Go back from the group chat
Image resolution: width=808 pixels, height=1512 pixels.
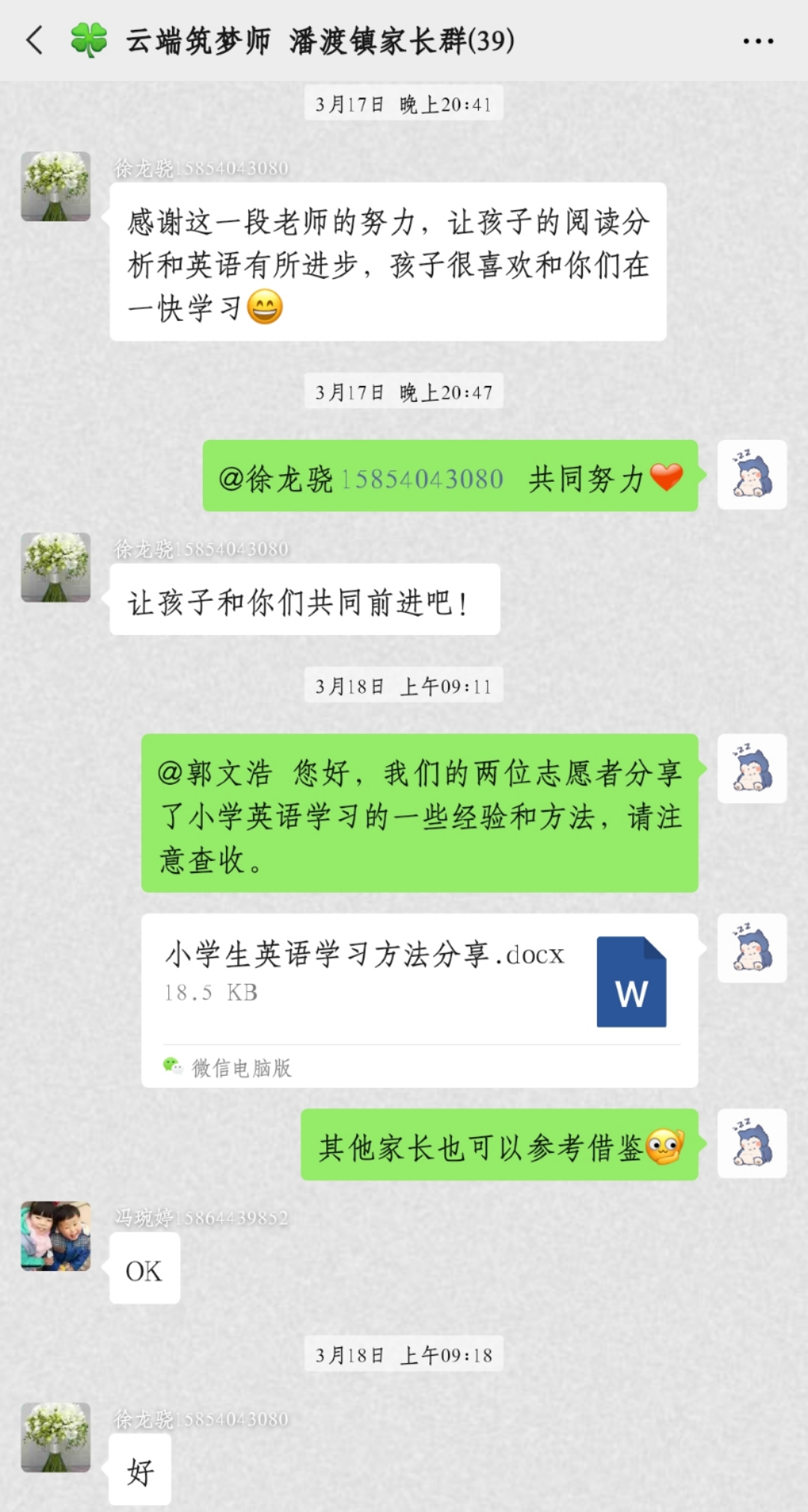pos(34,40)
